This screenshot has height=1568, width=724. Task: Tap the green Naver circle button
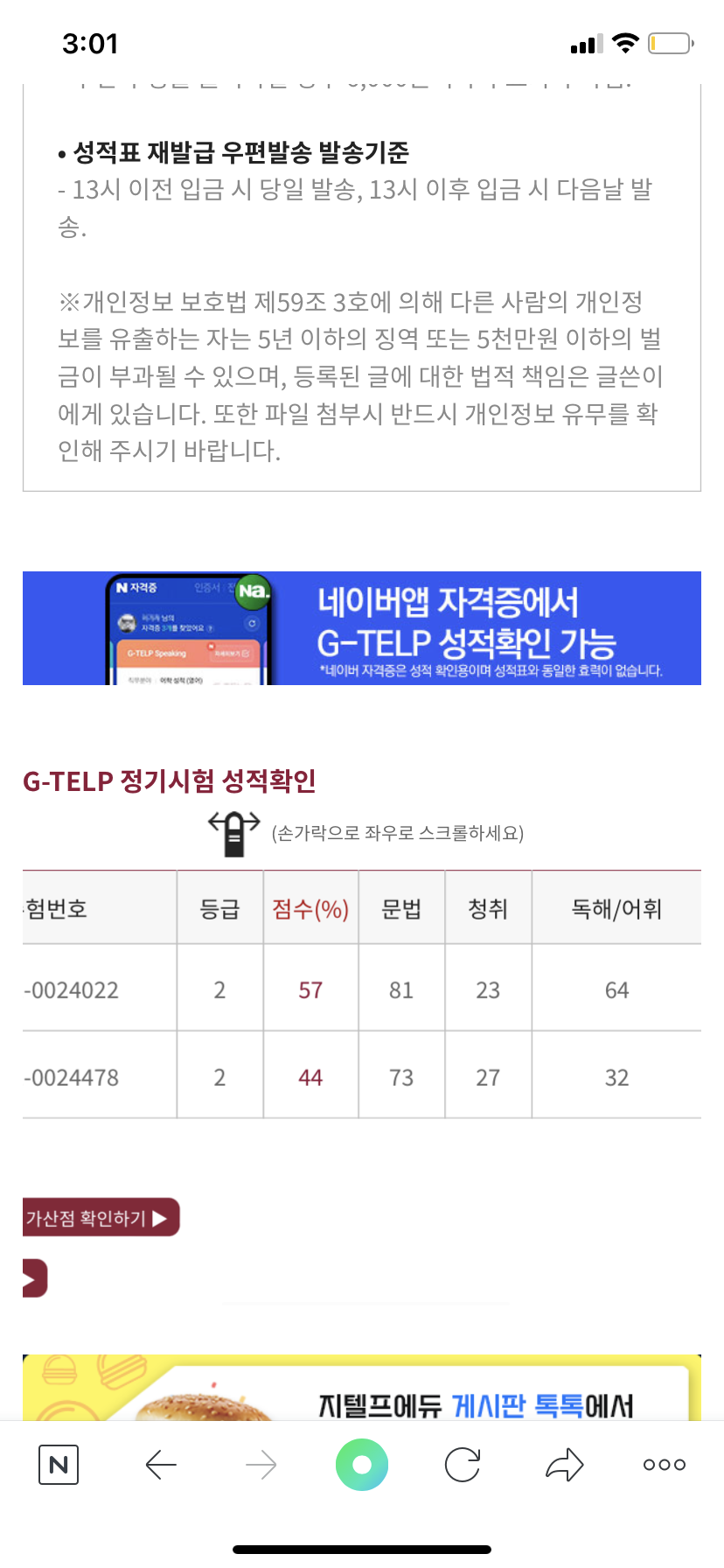(x=362, y=1465)
